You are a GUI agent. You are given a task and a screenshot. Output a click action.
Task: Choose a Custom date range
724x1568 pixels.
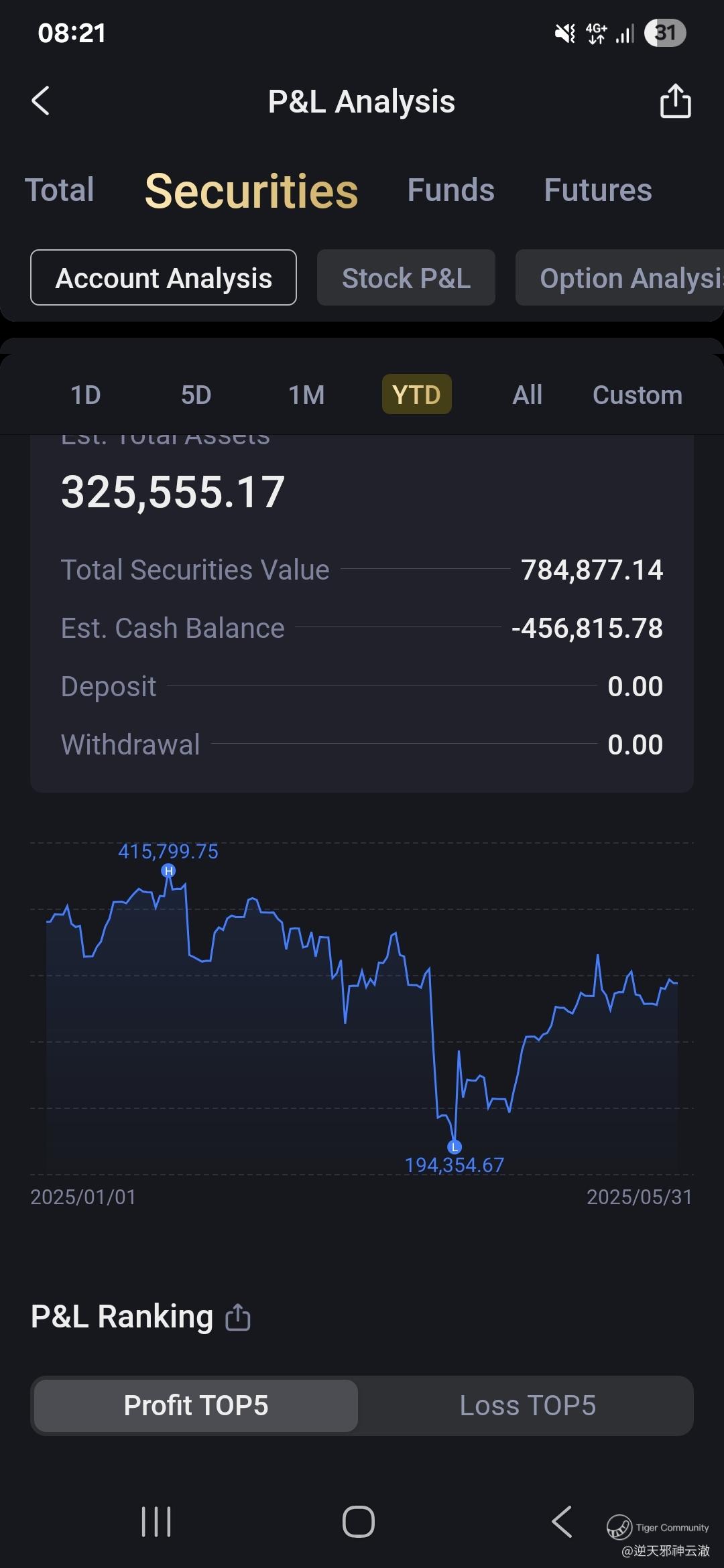637,395
